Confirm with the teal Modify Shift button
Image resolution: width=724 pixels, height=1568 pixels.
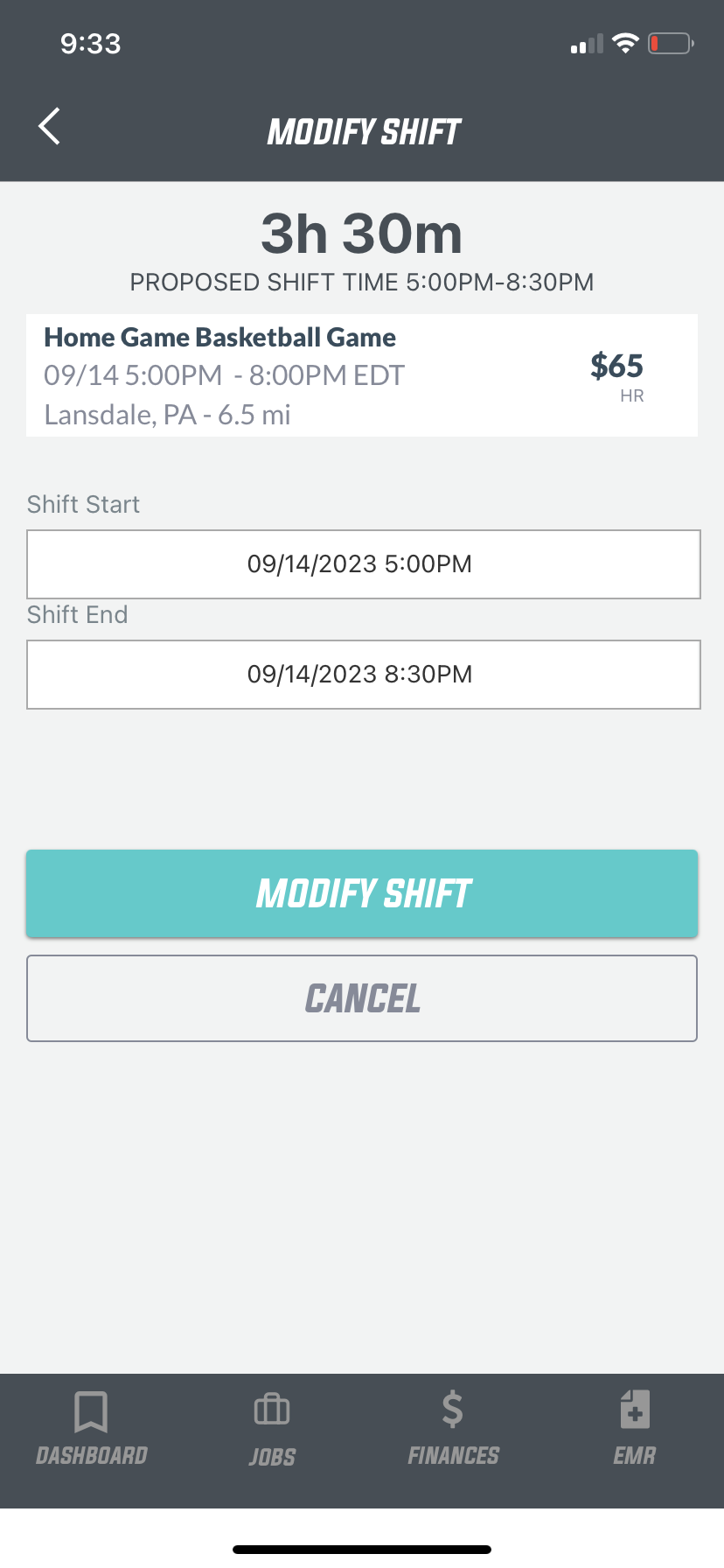click(x=362, y=893)
